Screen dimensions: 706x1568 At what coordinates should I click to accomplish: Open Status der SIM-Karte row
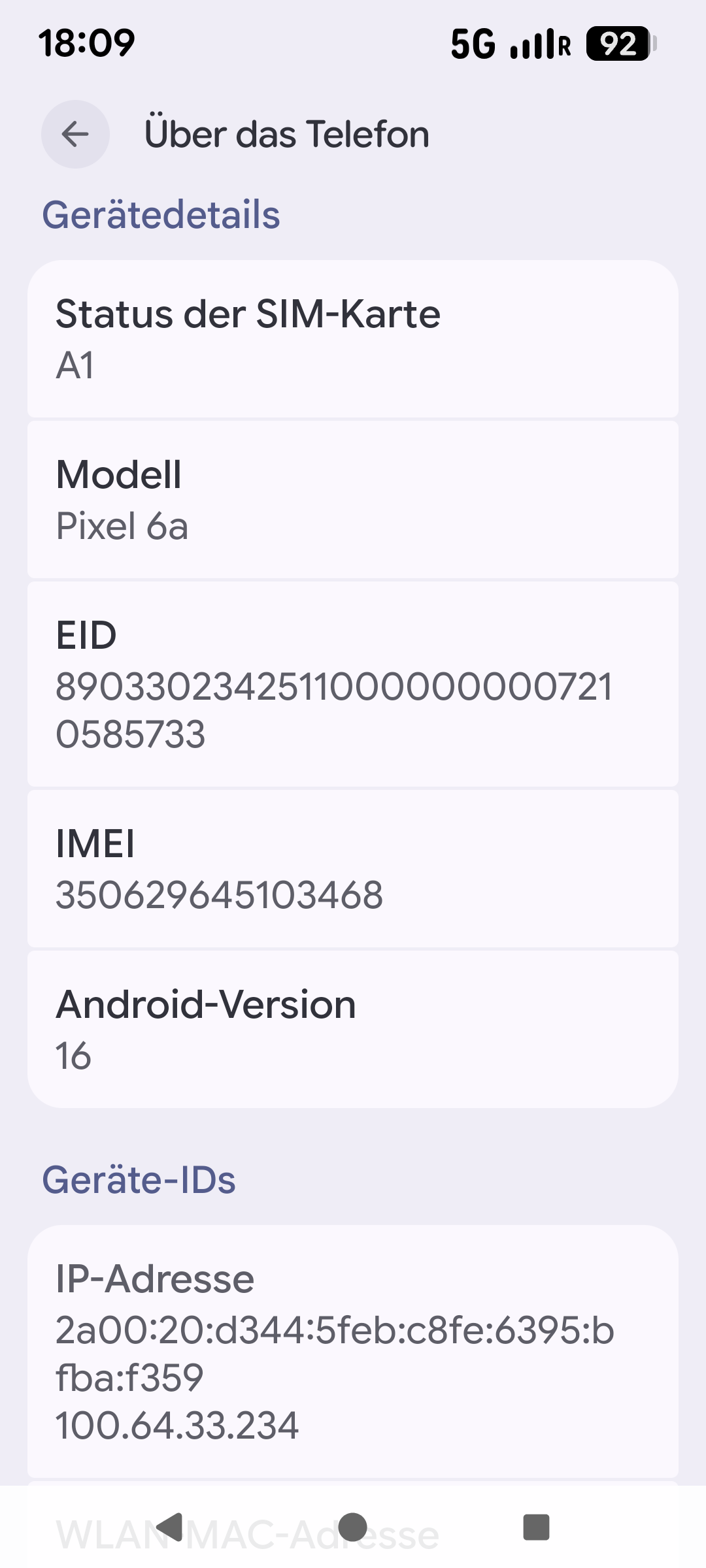(353, 338)
